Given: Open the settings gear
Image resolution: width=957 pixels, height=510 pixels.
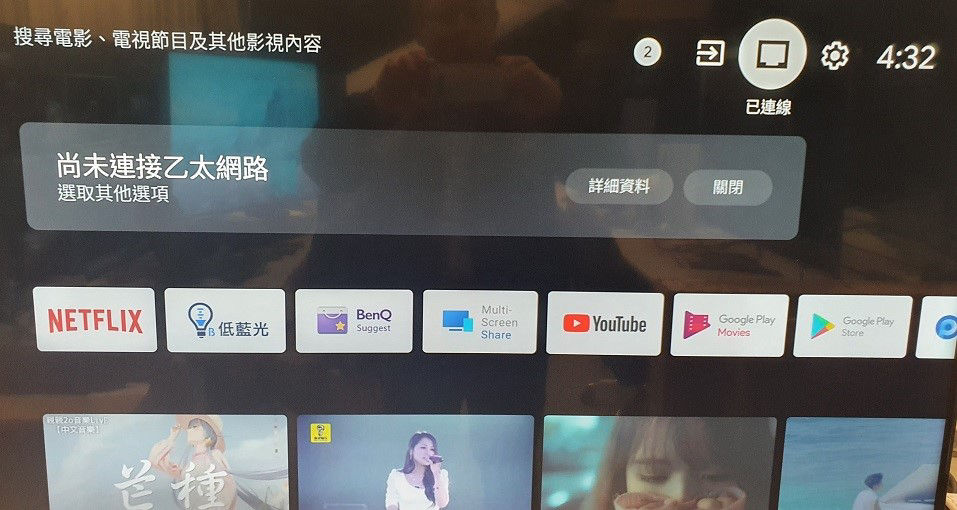Looking at the screenshot, I should (x=834, y=56).
